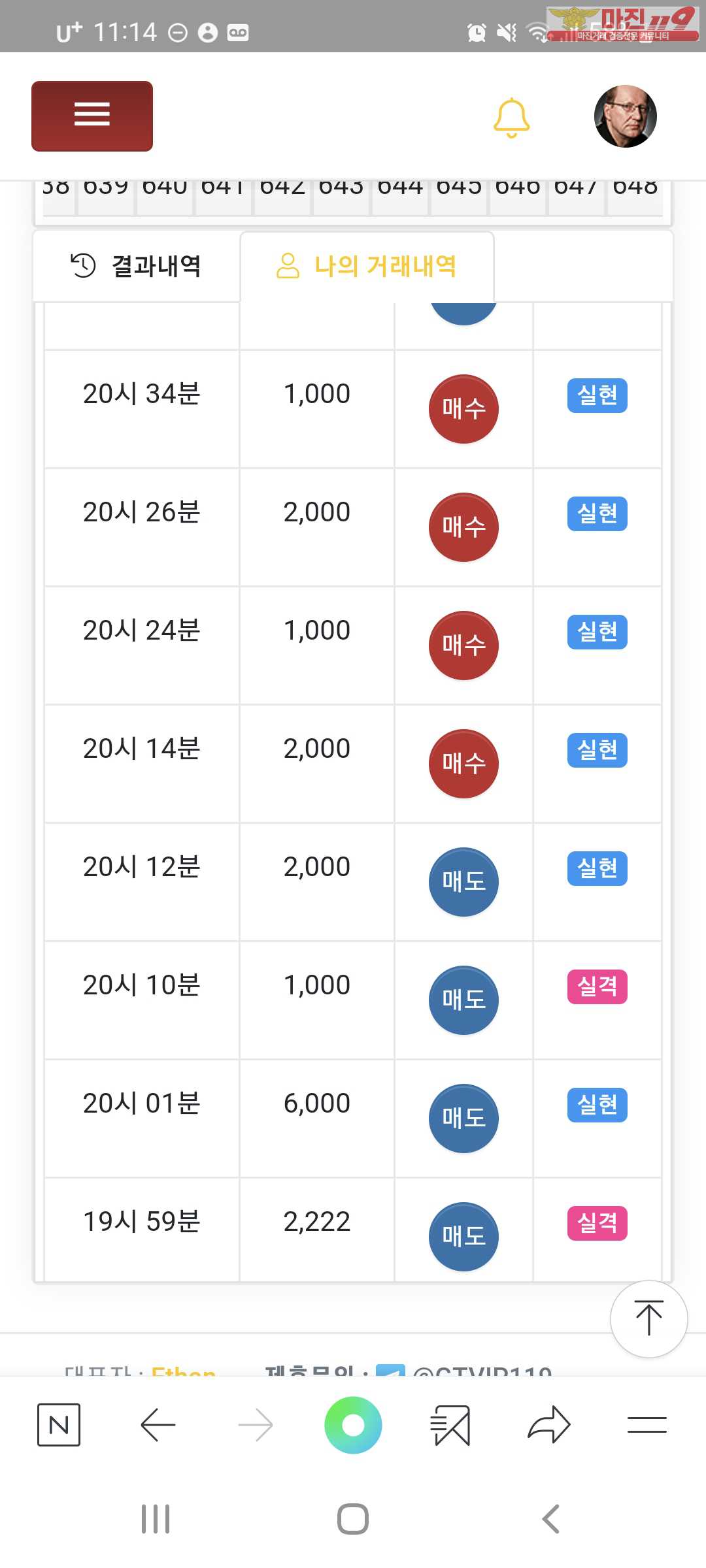Share this page from browser toolbar
706x1568 pixels.
(x=549, y=1425)
